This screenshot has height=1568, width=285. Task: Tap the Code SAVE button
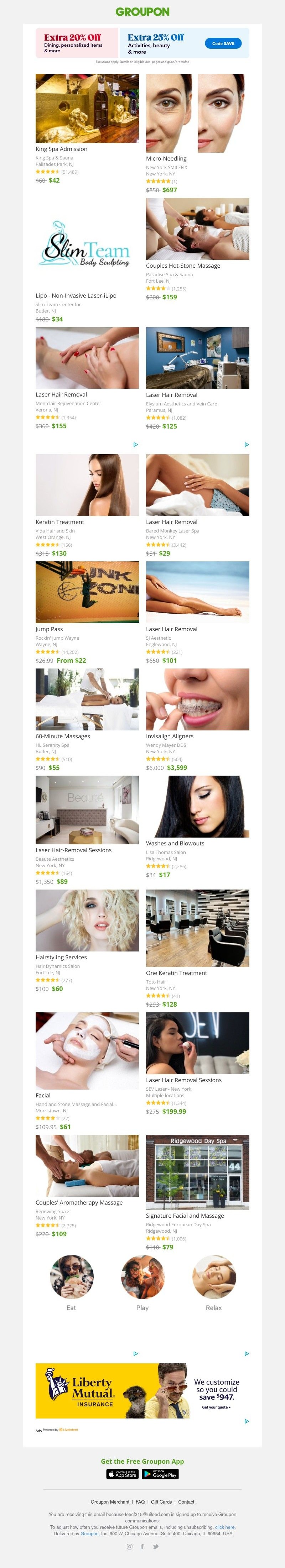click(x=223, y=43)
